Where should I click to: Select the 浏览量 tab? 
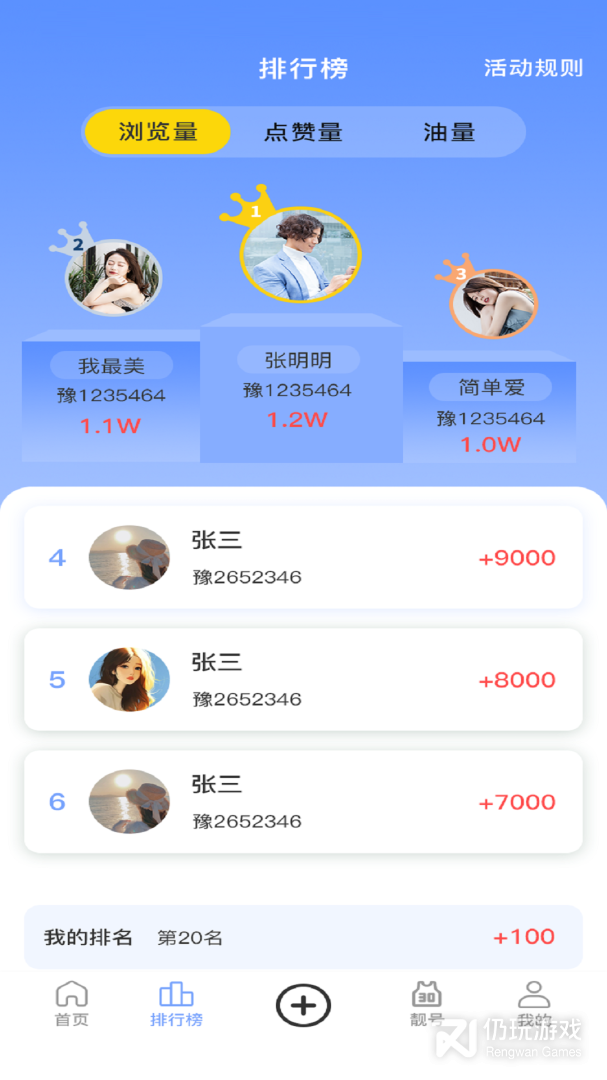pyautogui.click(x=158, y=132)
